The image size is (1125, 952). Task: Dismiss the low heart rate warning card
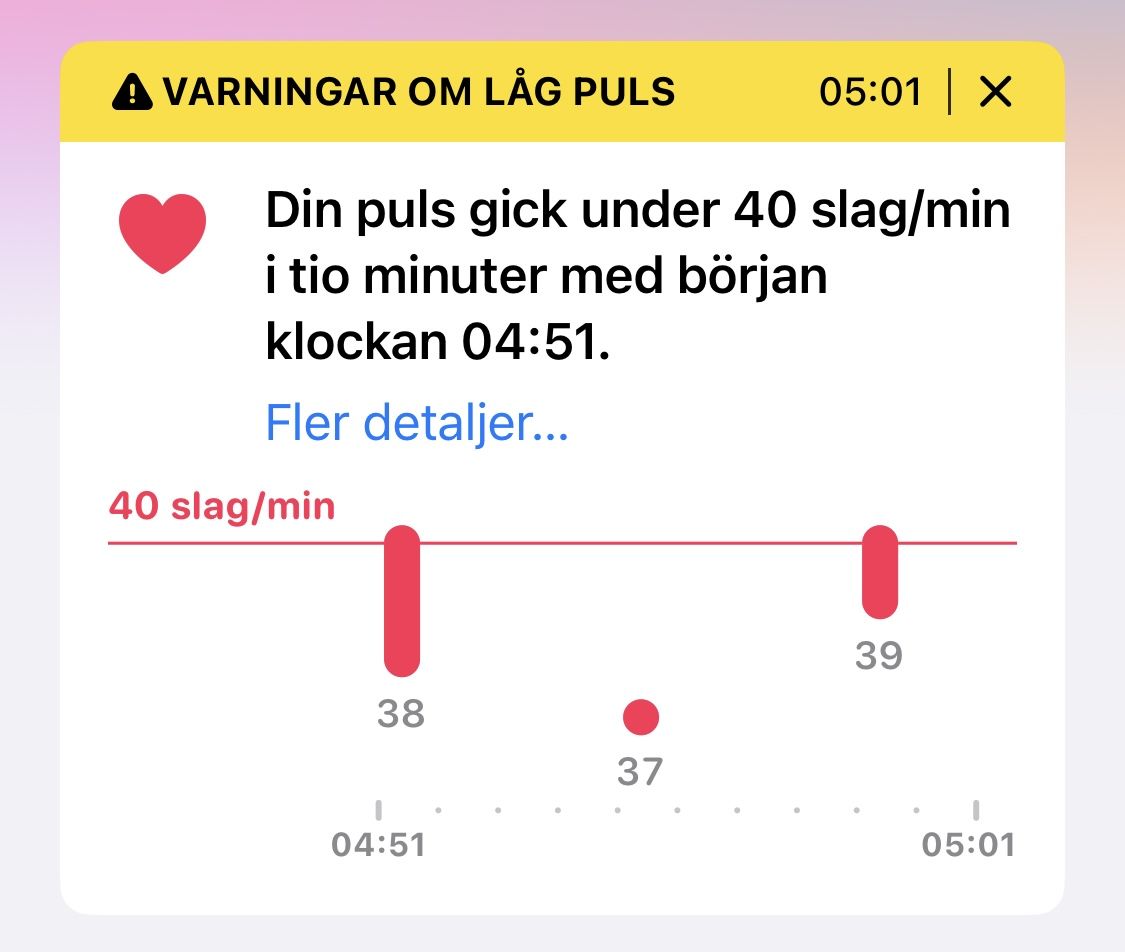click(x=995, y=92)
